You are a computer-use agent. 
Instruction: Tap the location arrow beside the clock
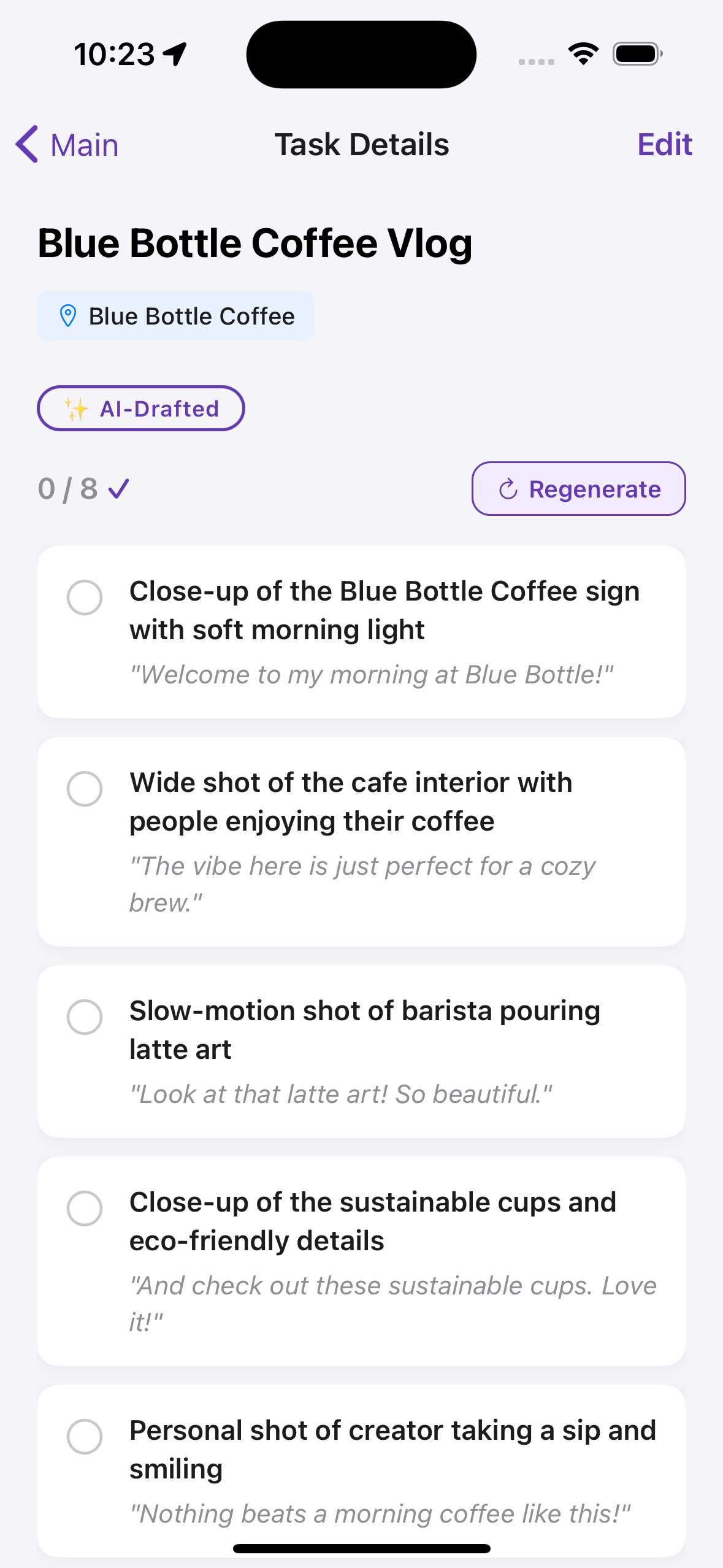174,54
